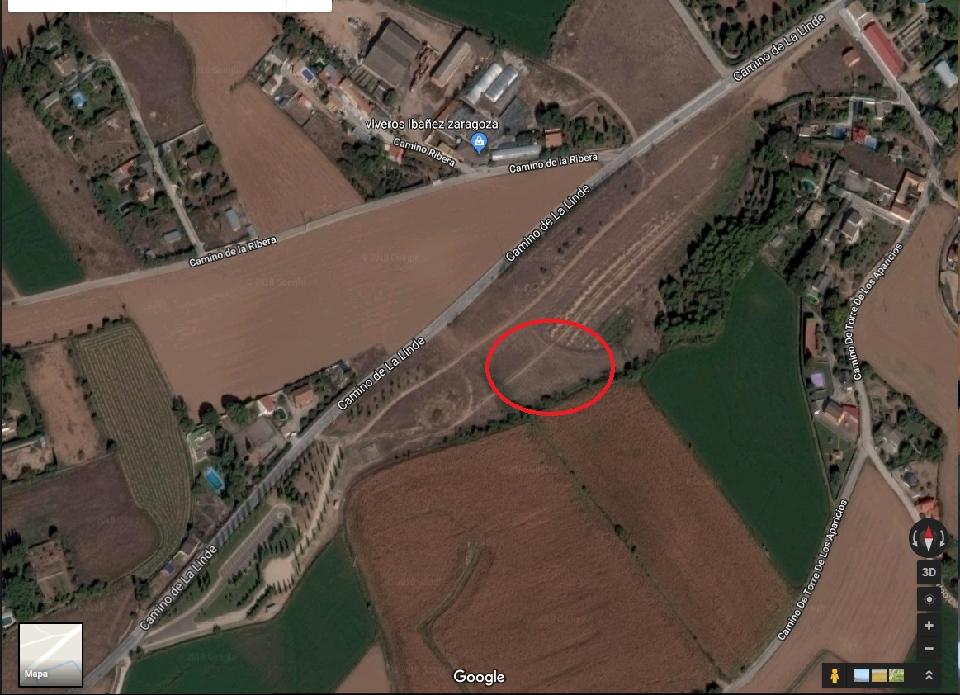Zoom in with the plus button

pyautogui.click(x=928, y=625)
